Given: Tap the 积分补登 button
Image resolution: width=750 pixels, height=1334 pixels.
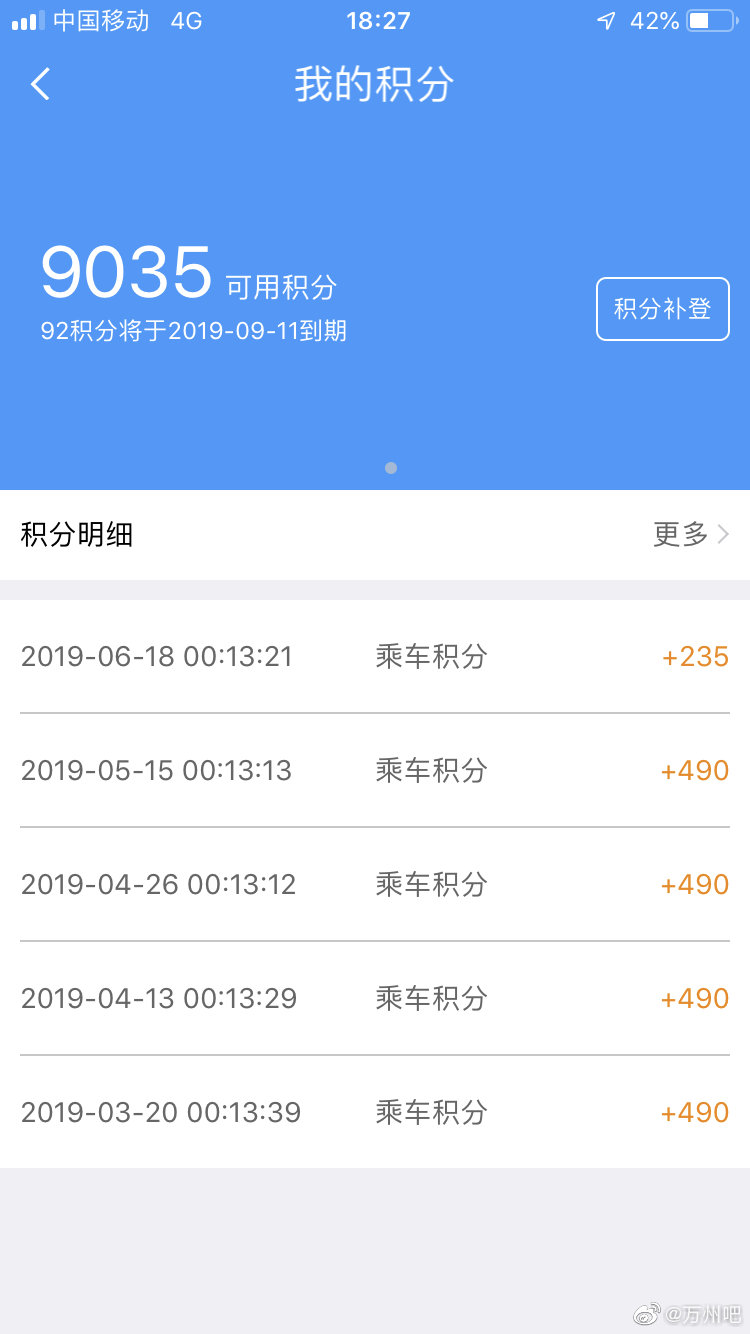Looking at the screenshot, I should pos(663,309).
